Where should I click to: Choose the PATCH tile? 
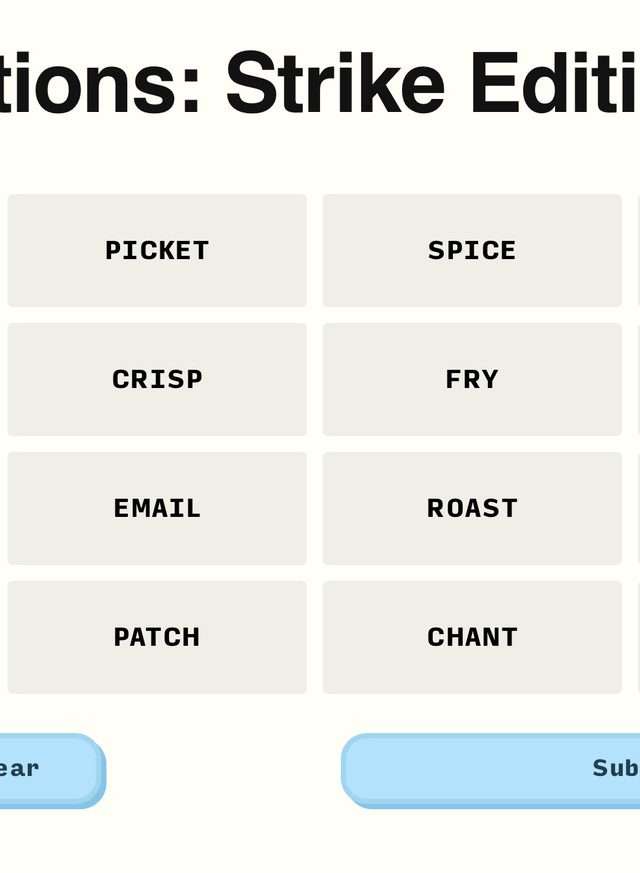(157, 637)
